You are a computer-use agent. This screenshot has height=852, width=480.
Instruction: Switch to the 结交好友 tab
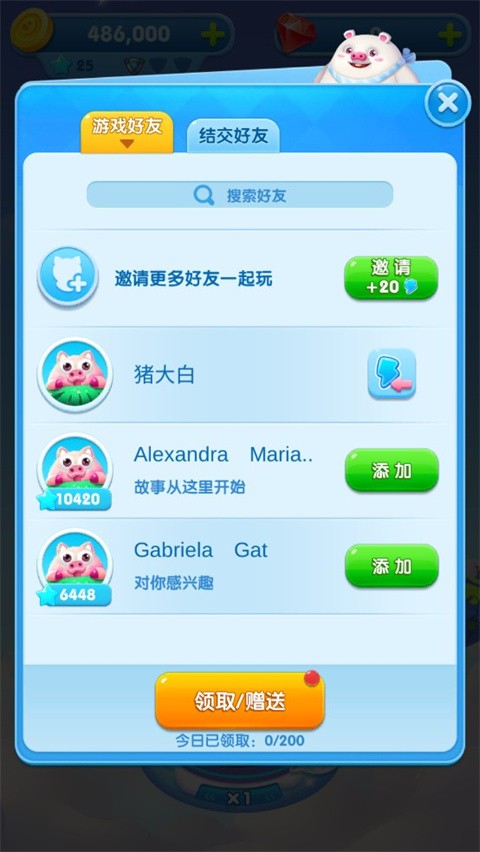click(x=233, y=136)
